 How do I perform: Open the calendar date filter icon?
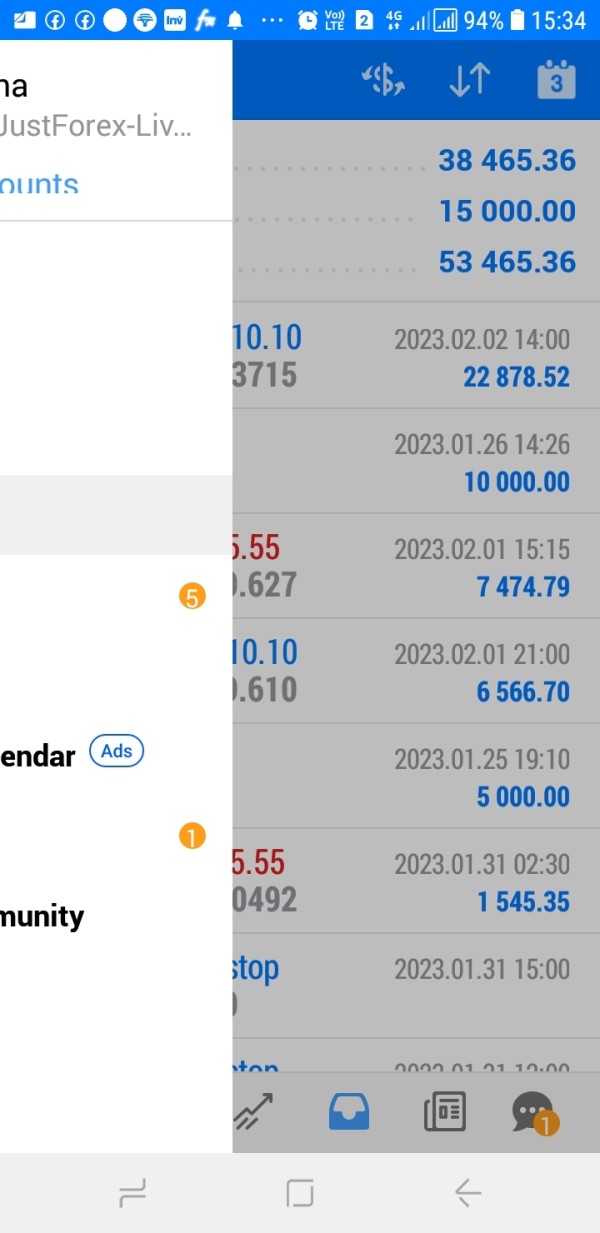tap(556, 81)
